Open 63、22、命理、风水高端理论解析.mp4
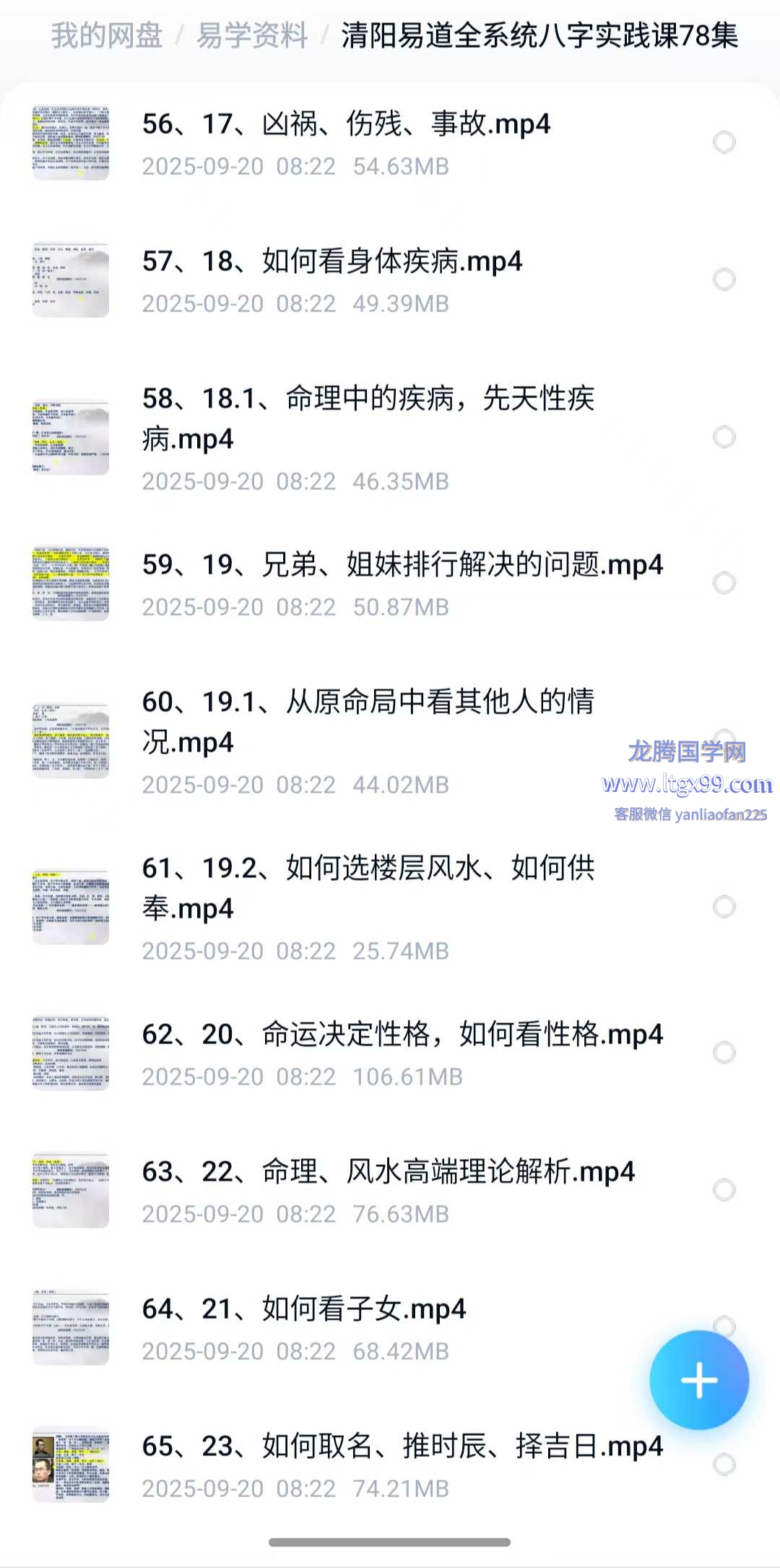Screen dimensions: 780x1568 pyautogui.click(x=388, y=1172)
